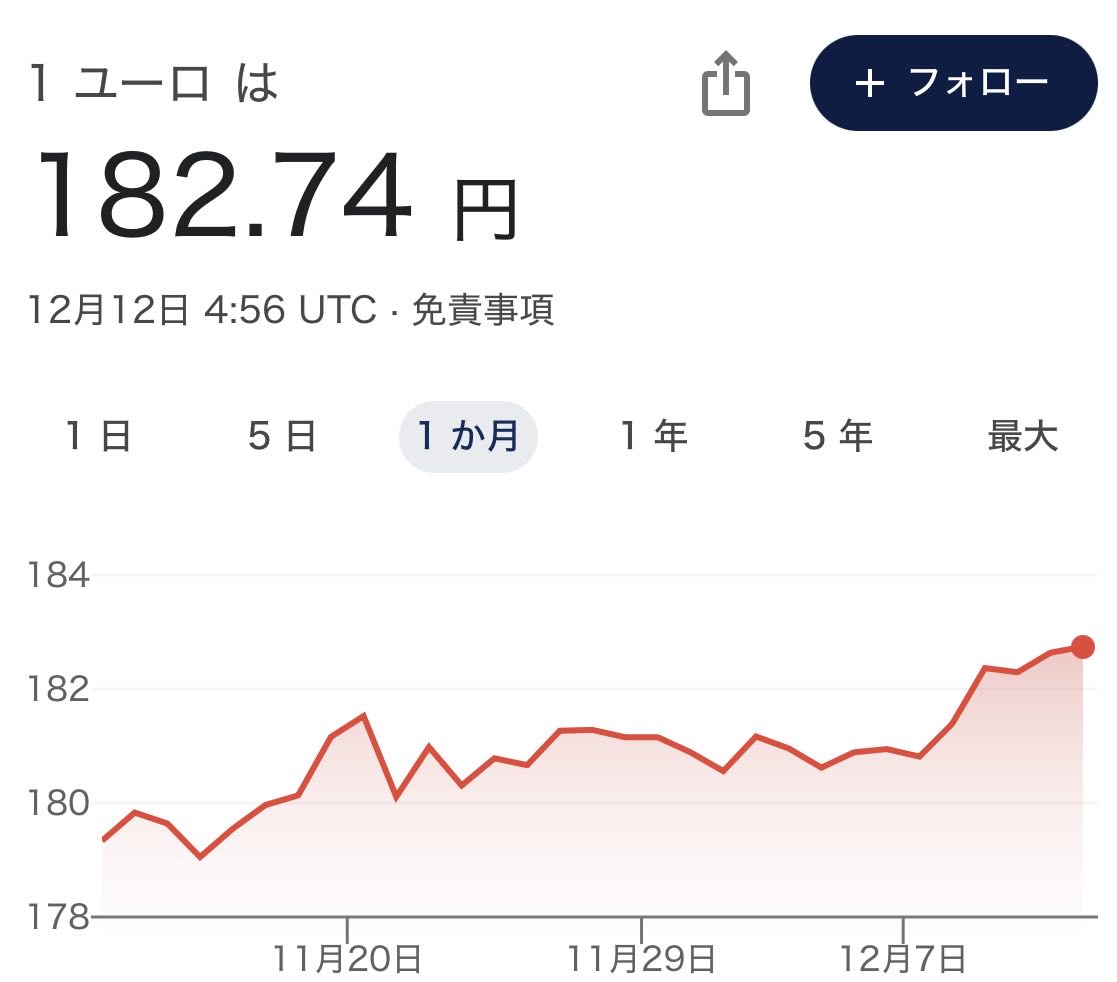1117x982 pixels.
Task: Switch chart to 5日 range
Action: tap(282, 437)
